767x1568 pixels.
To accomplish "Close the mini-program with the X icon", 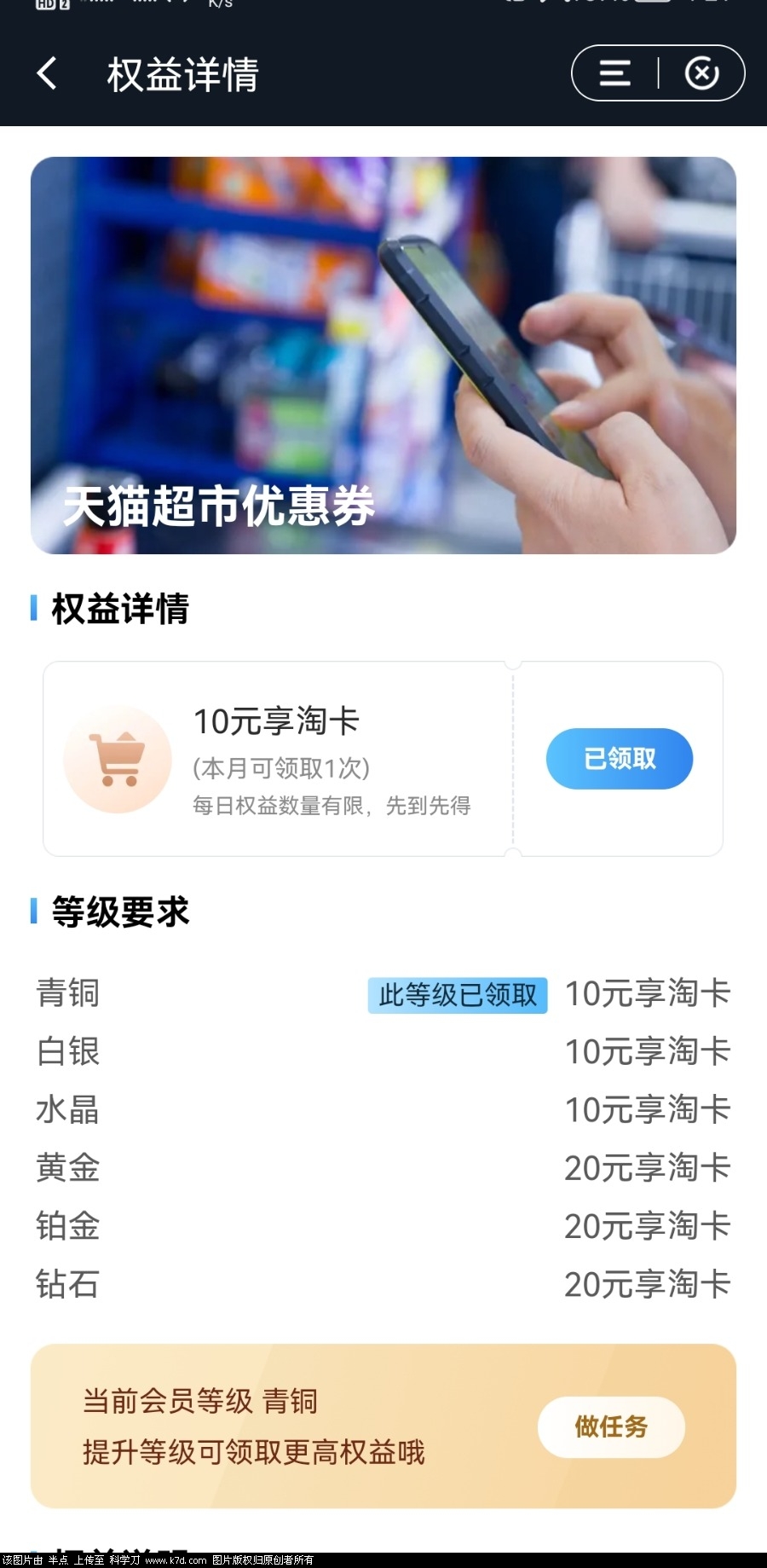I will (x=702, y=73).
